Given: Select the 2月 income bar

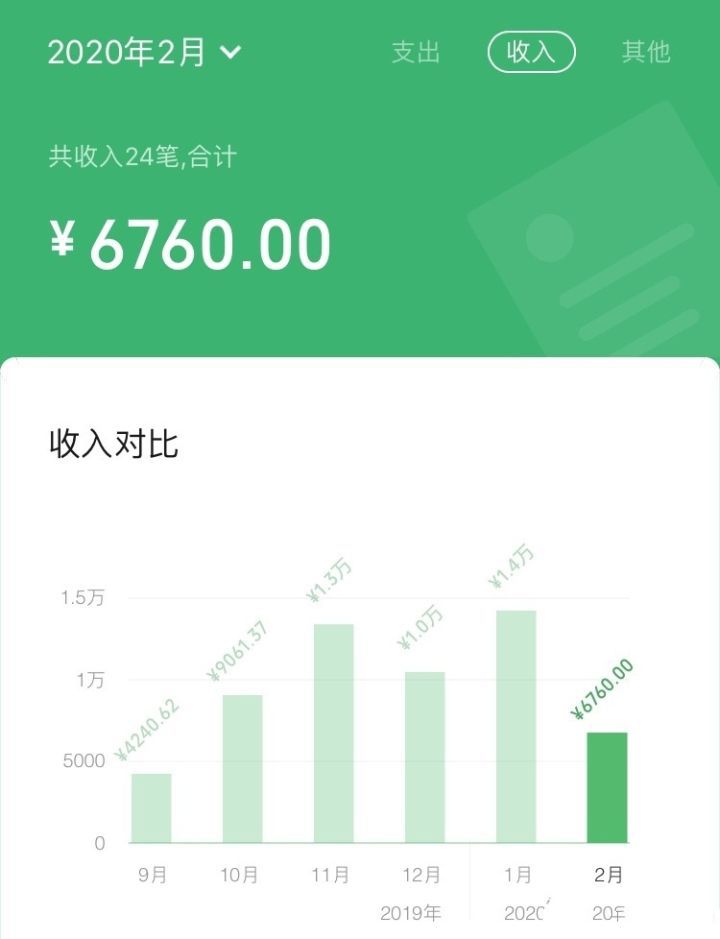Looking at the screenshot, I should pos(607,787).
